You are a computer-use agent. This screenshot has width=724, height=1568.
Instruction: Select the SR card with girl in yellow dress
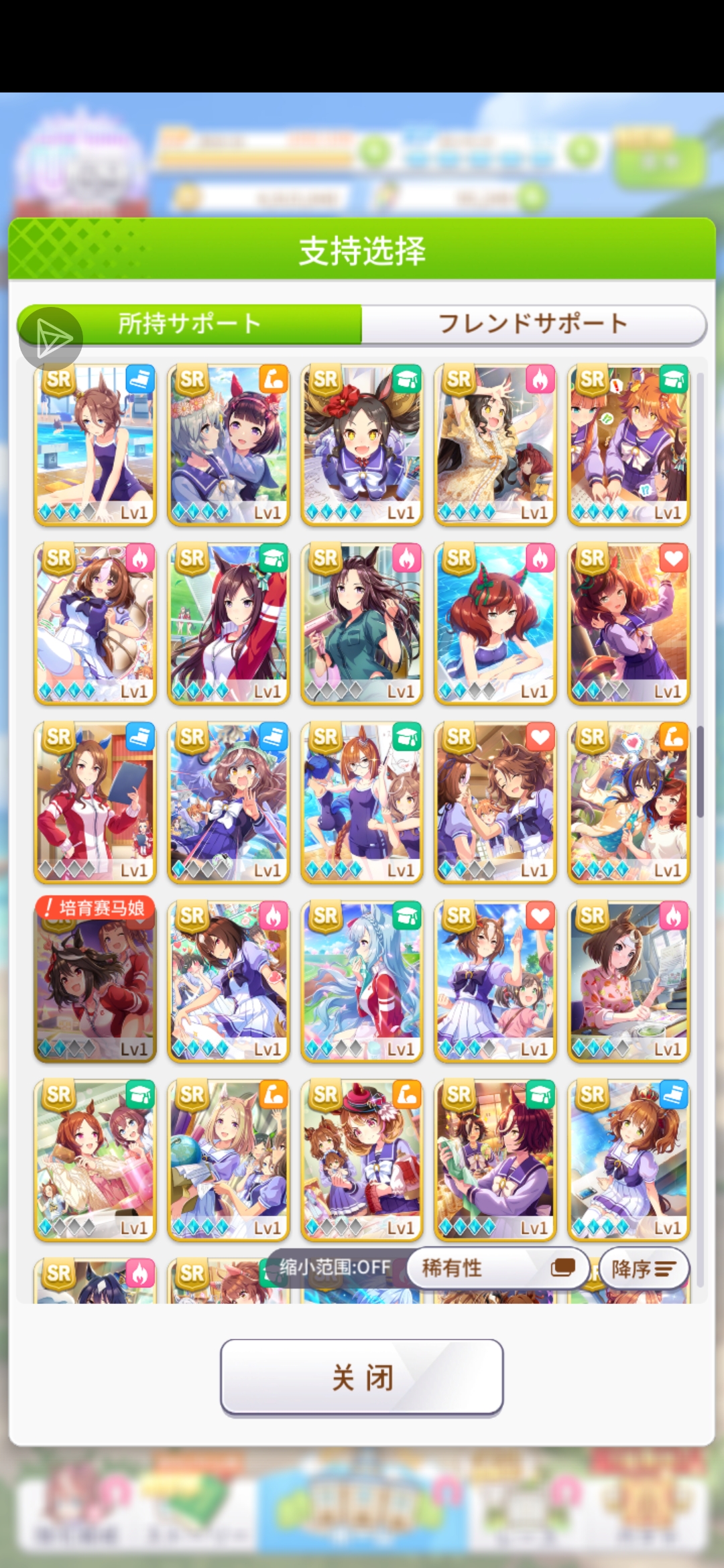pyautogui.click(x=495, y=445)
